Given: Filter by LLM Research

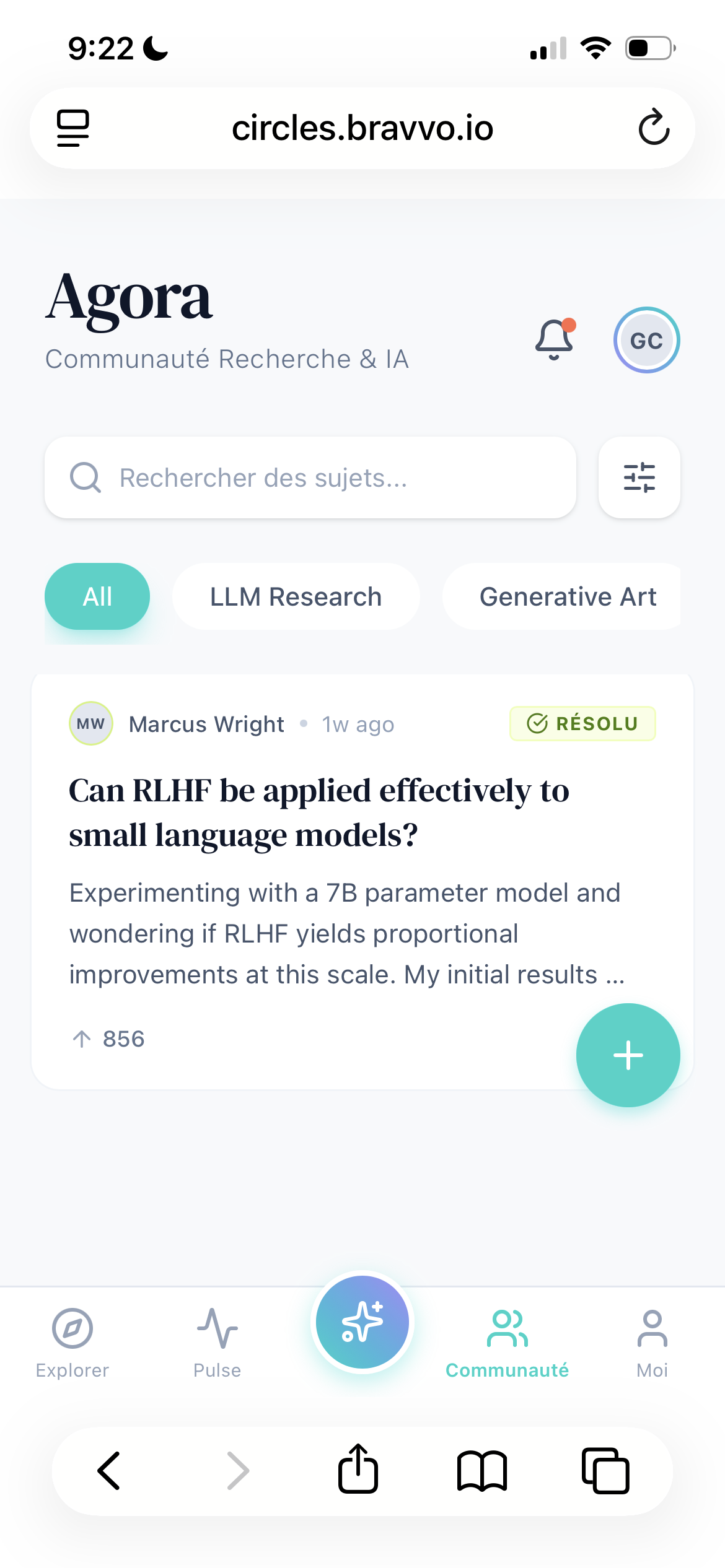Looking at the screenshot, I should coord(296,596).
